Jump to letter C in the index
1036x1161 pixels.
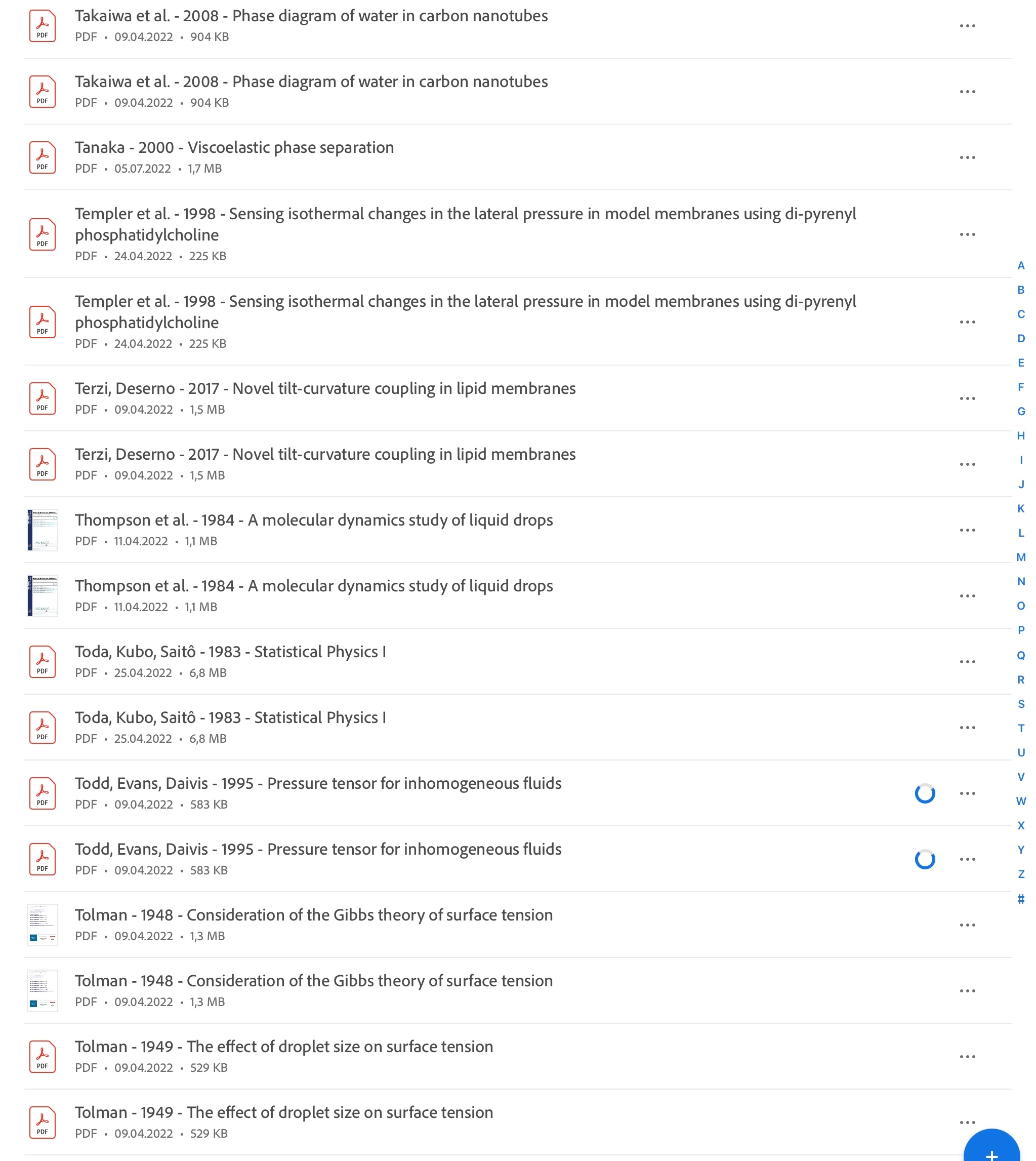point(1021,314)
